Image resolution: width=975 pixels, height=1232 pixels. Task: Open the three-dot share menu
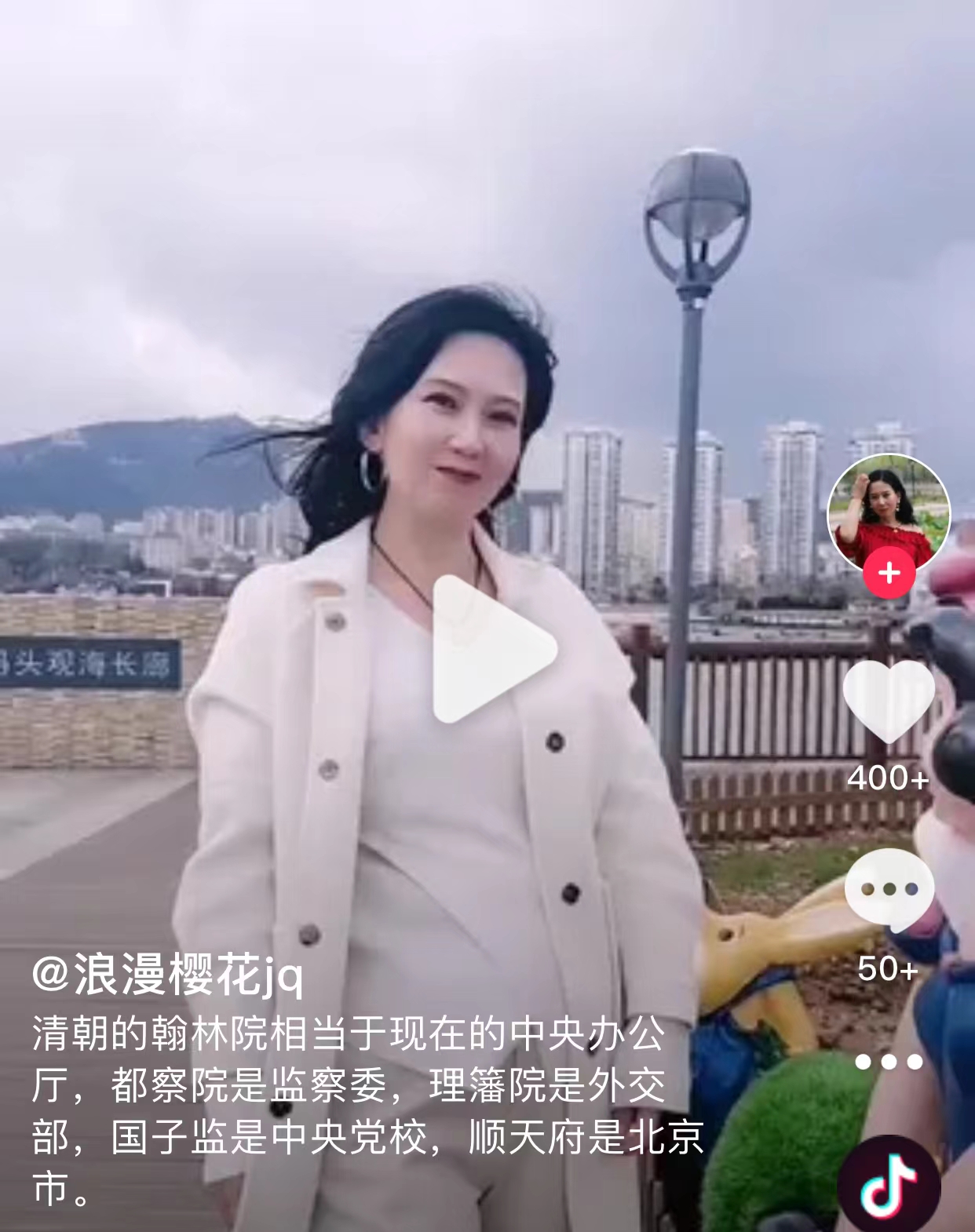pos(889,1062)
